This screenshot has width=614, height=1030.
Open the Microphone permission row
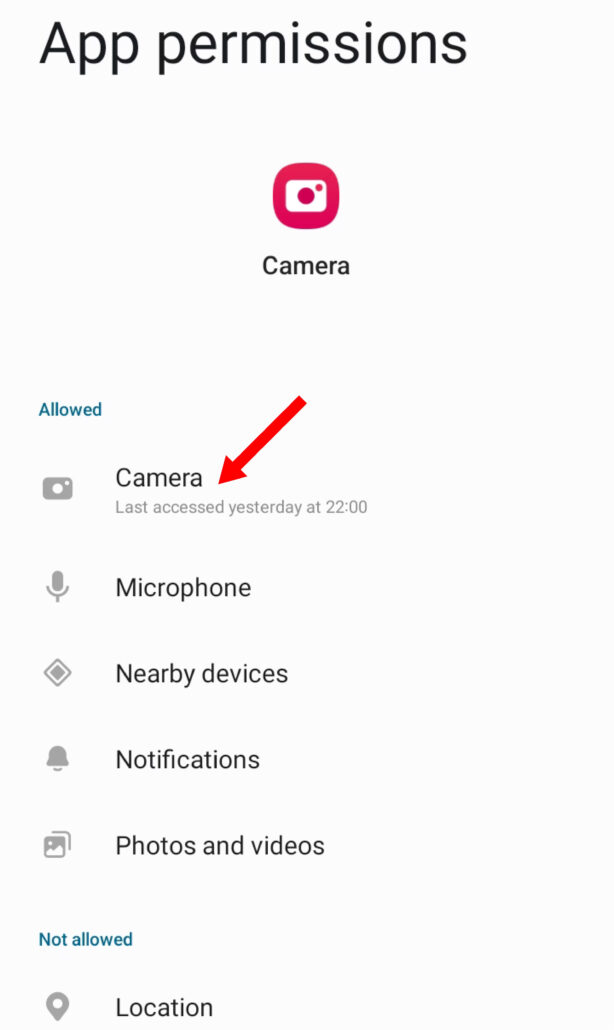click(183, 588)
